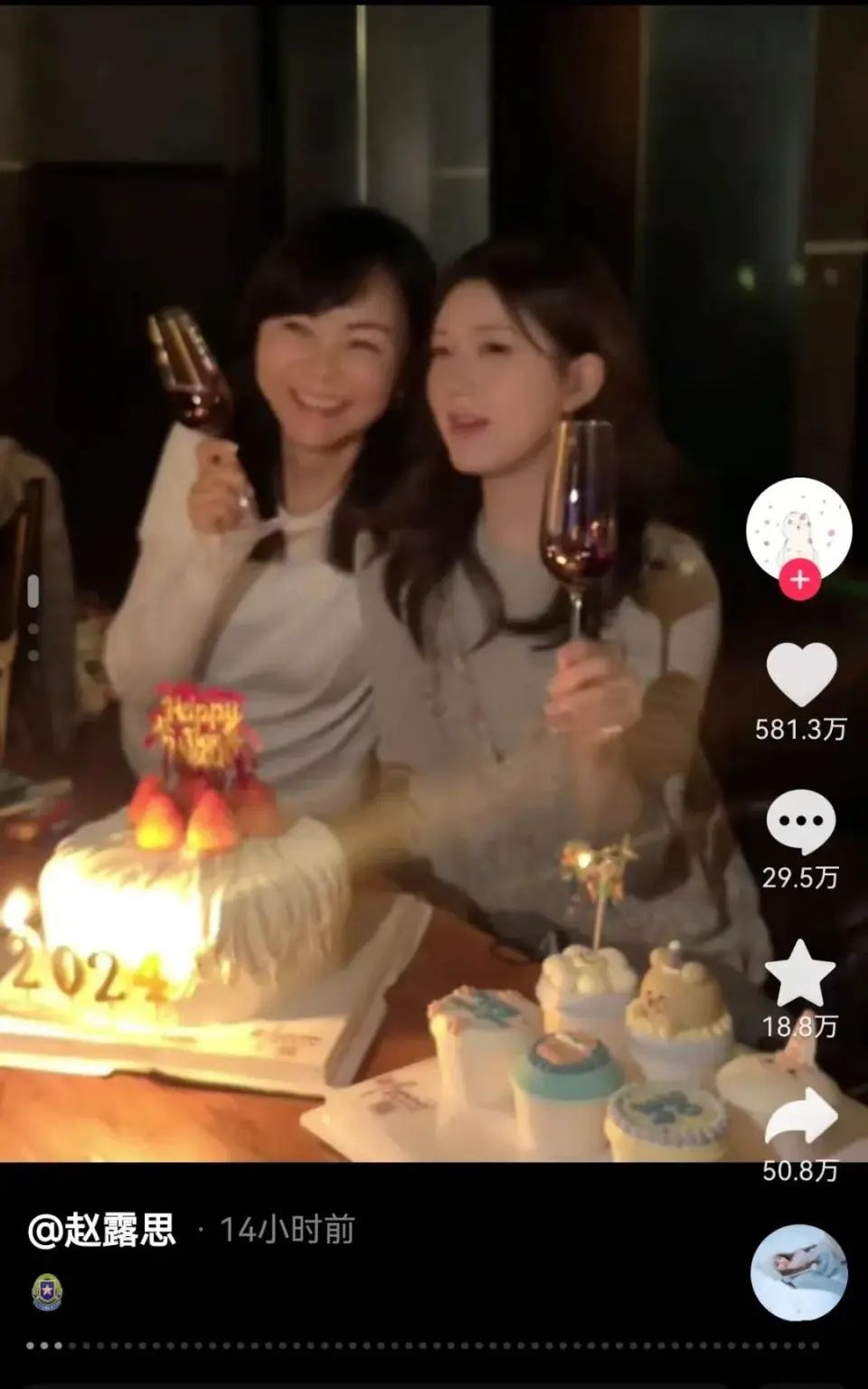
Task: Share this video using the arrow icon
Action: pos(801,1118)
